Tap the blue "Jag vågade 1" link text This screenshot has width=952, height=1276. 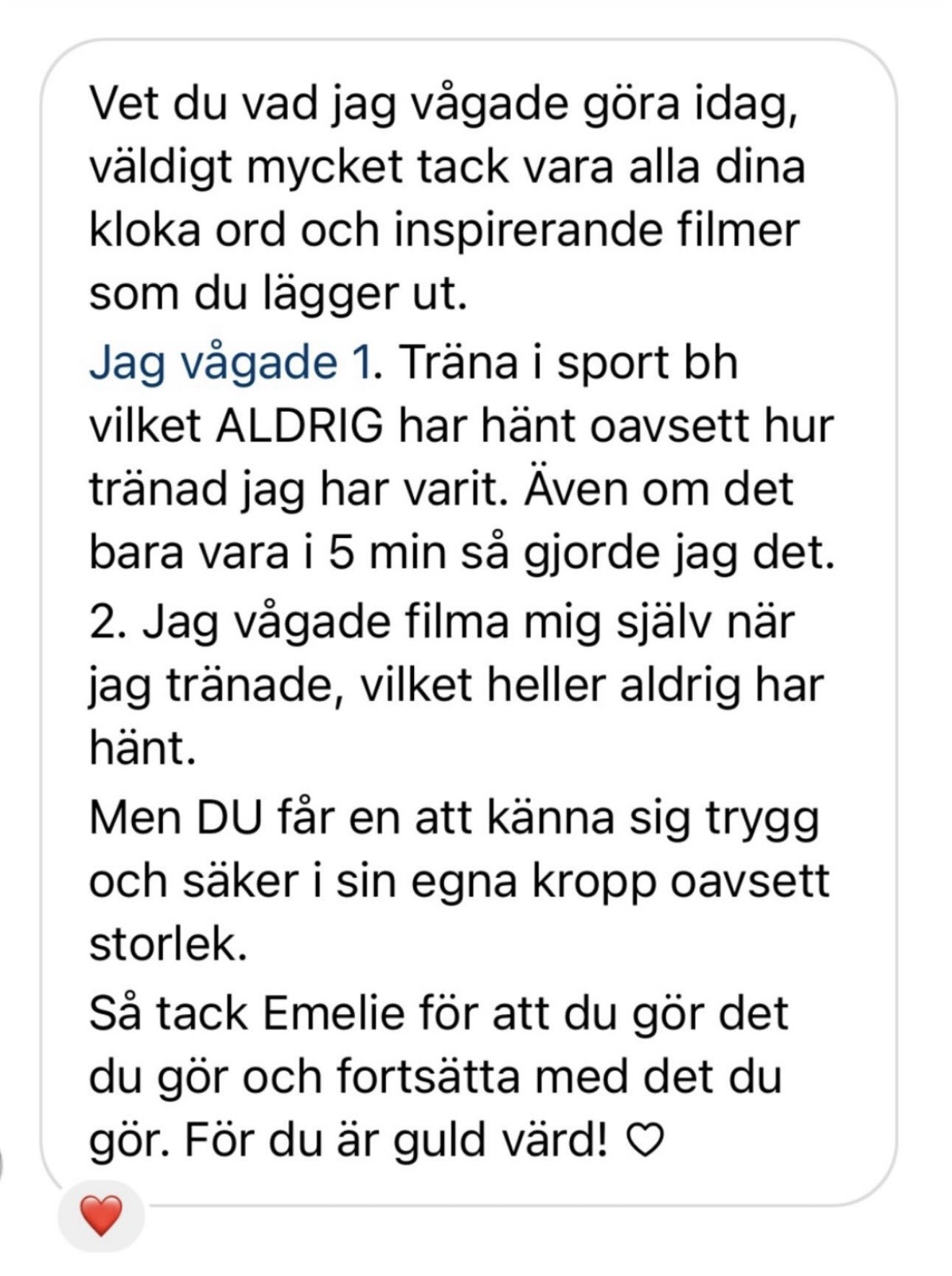click(x=232, y=362)
